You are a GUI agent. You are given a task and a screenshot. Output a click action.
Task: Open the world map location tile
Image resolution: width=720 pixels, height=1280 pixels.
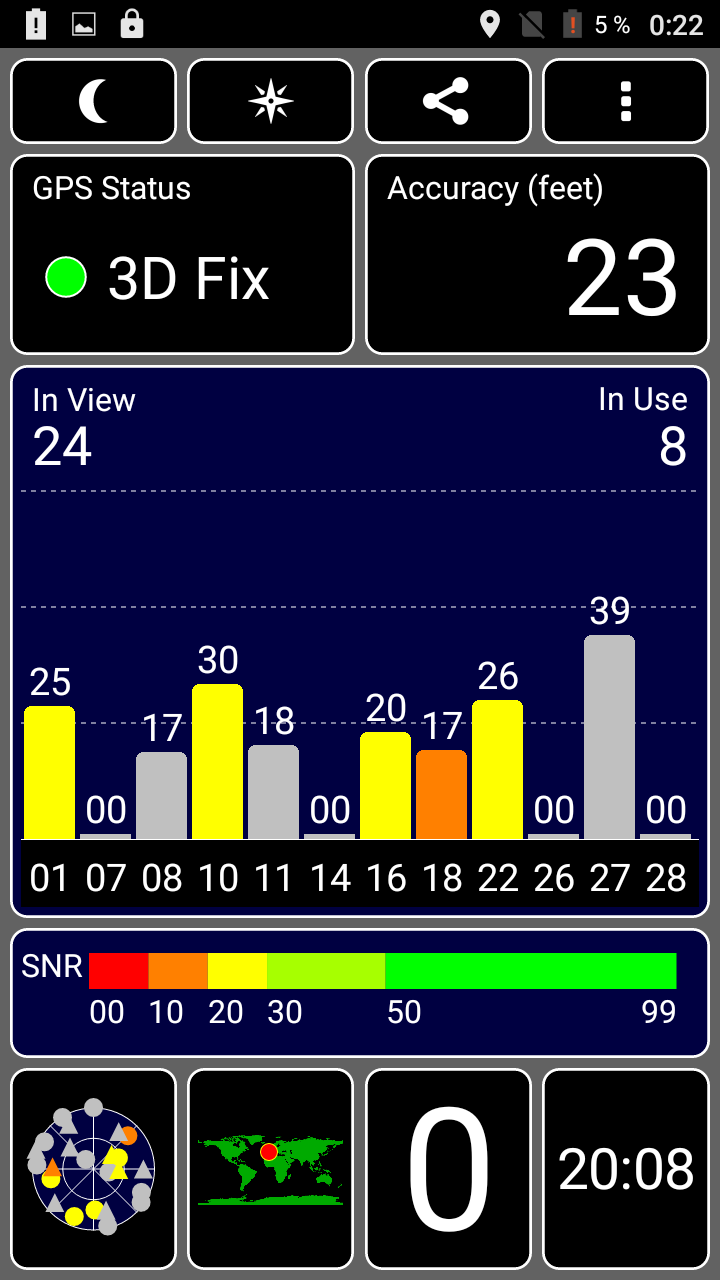pos(271,1169)
